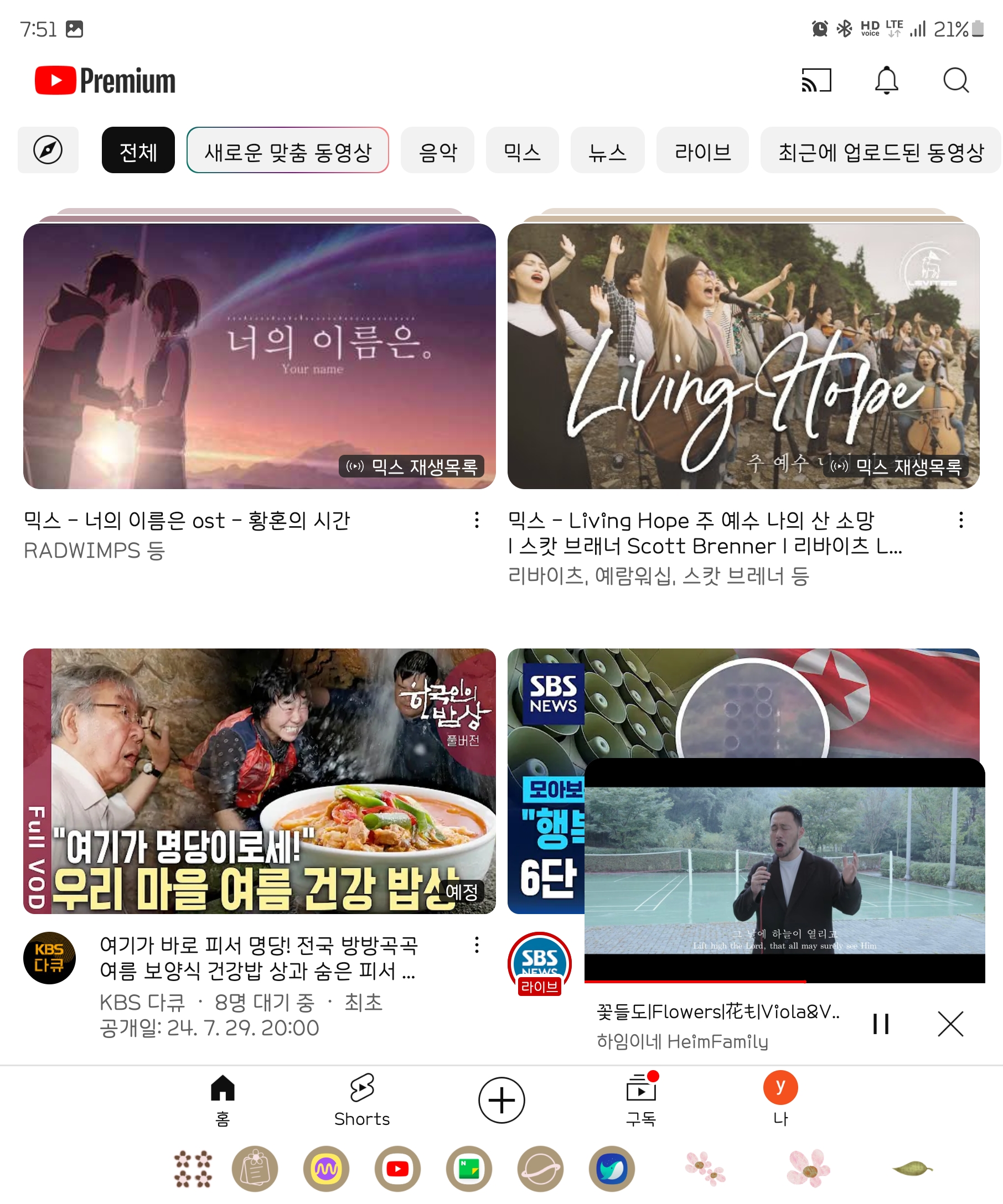This screenshot has height=1204, width=1003.
Task: Pause the 꽃들도 miniplayer video
Action: click(880, 1024)
